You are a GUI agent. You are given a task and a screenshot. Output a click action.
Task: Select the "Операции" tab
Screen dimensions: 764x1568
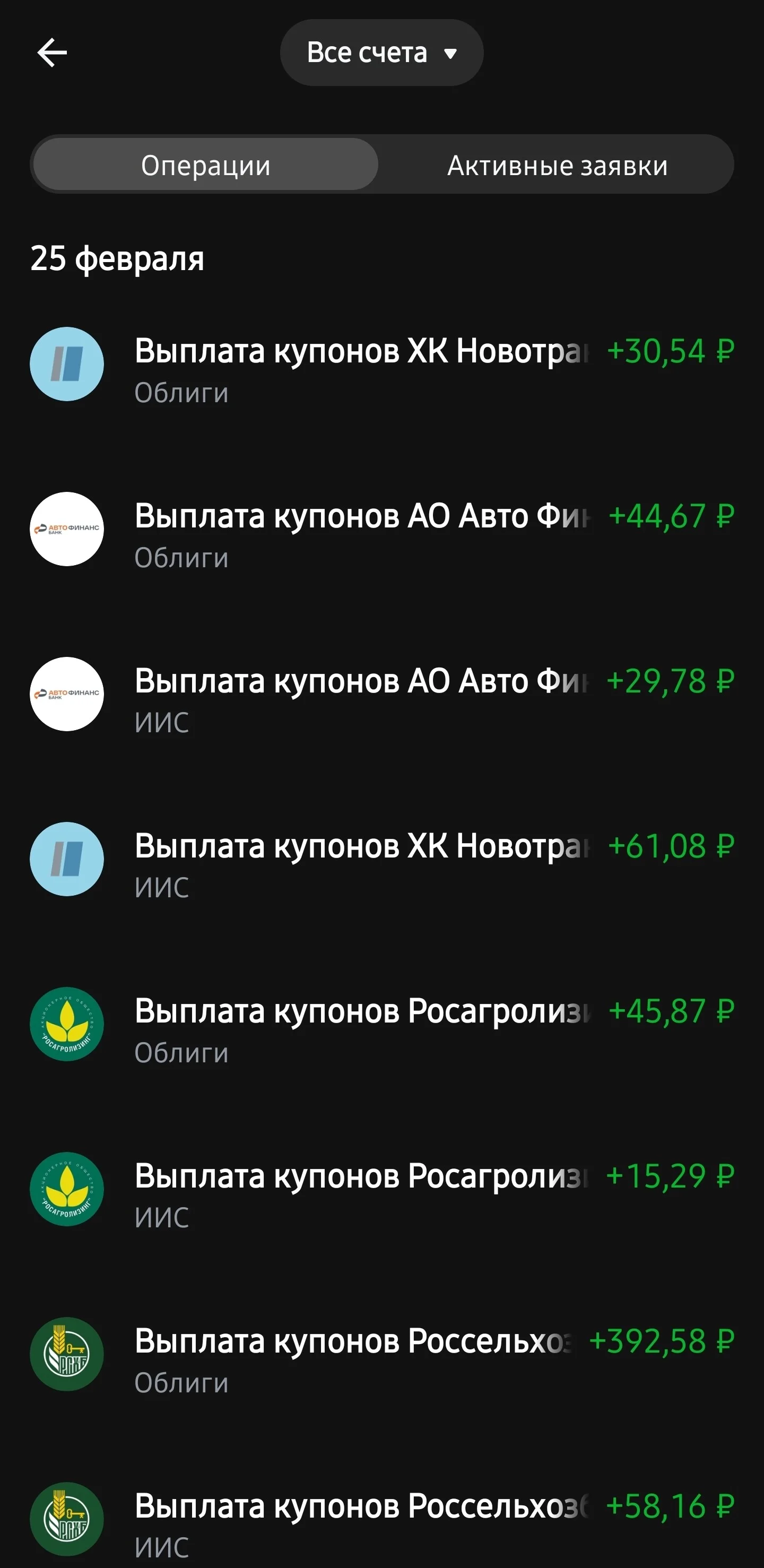pos(206,165)
